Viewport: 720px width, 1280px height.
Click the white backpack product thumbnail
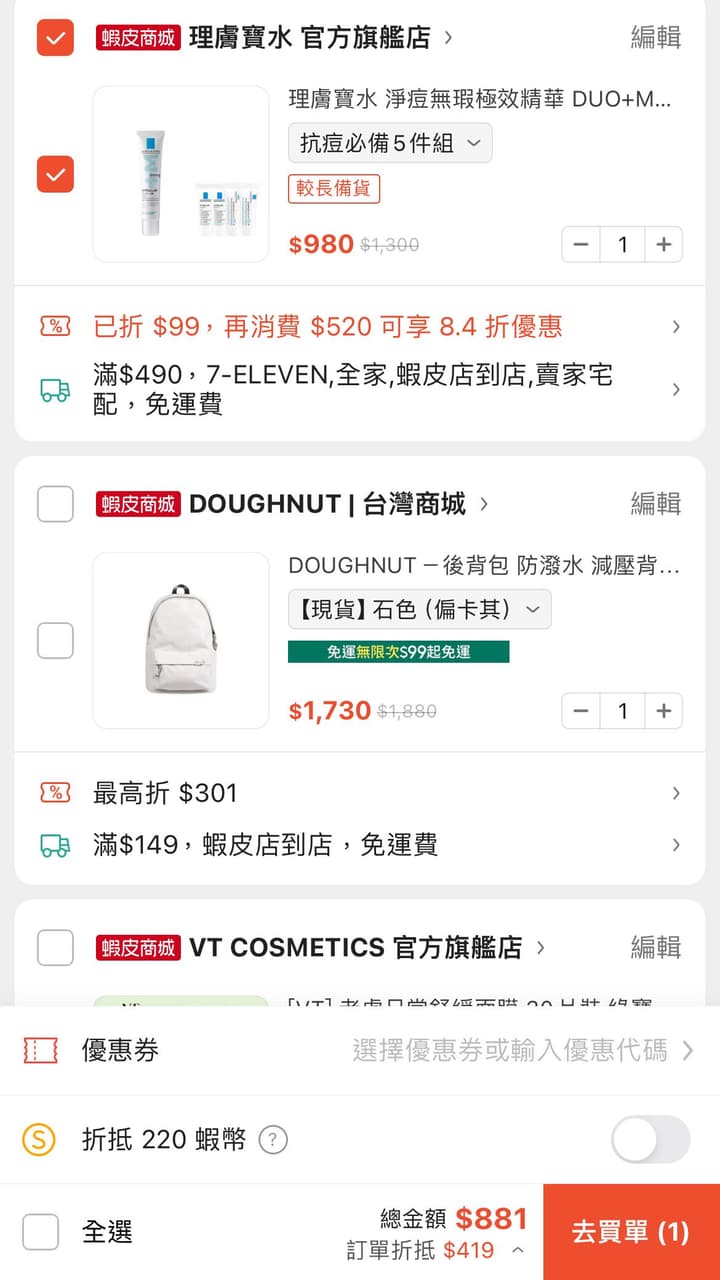pos(180,640)
